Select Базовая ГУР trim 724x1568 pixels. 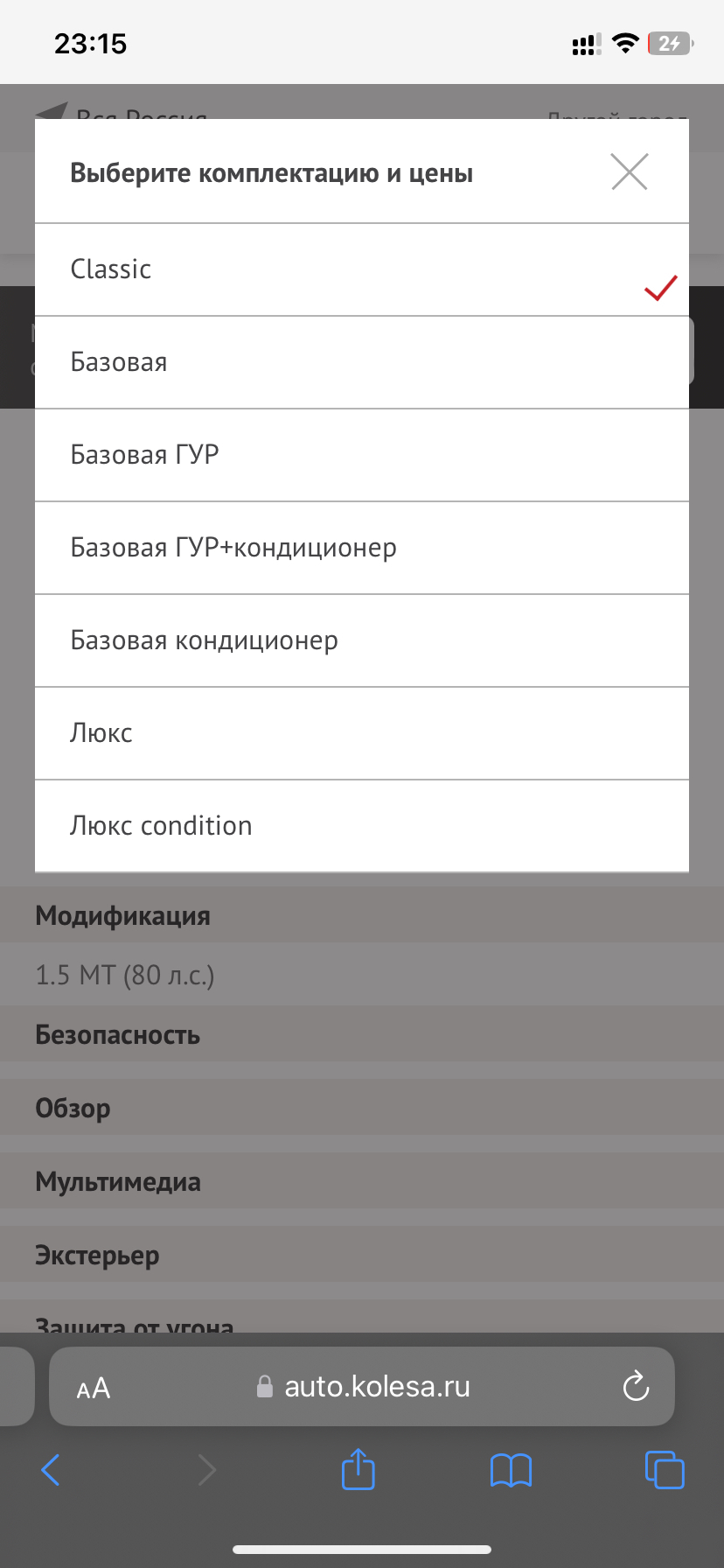(x=361, y=455)
